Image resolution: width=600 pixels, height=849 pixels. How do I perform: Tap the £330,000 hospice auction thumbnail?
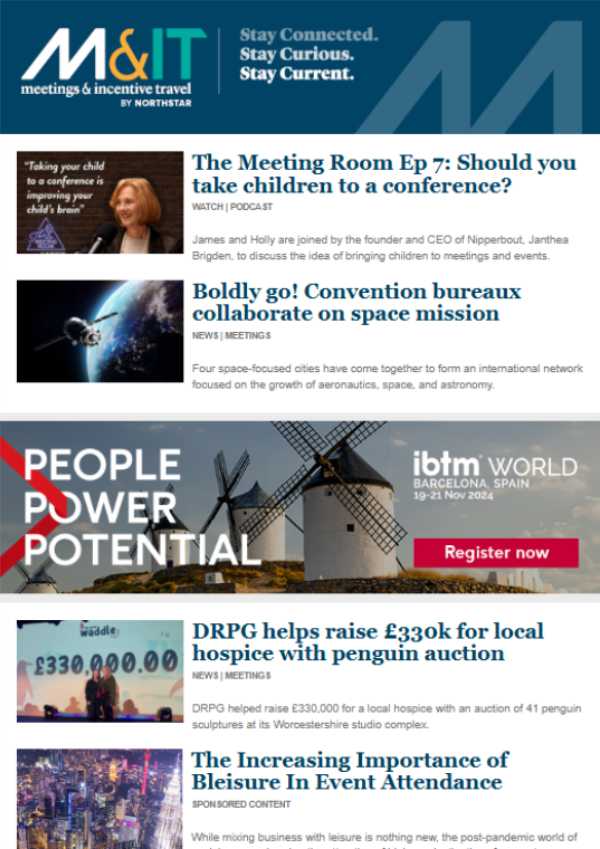pyautogui.click(x=100, y=670)
